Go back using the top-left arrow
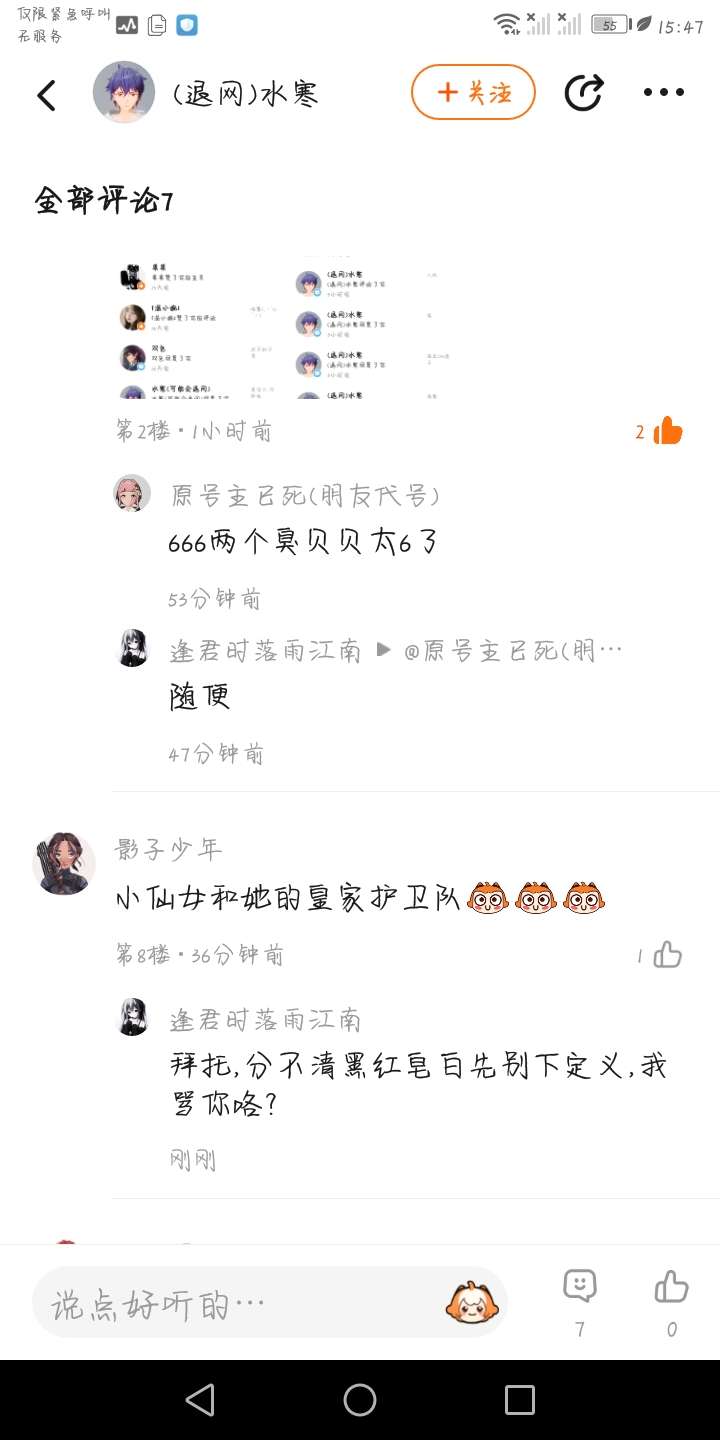 [46, 95]
